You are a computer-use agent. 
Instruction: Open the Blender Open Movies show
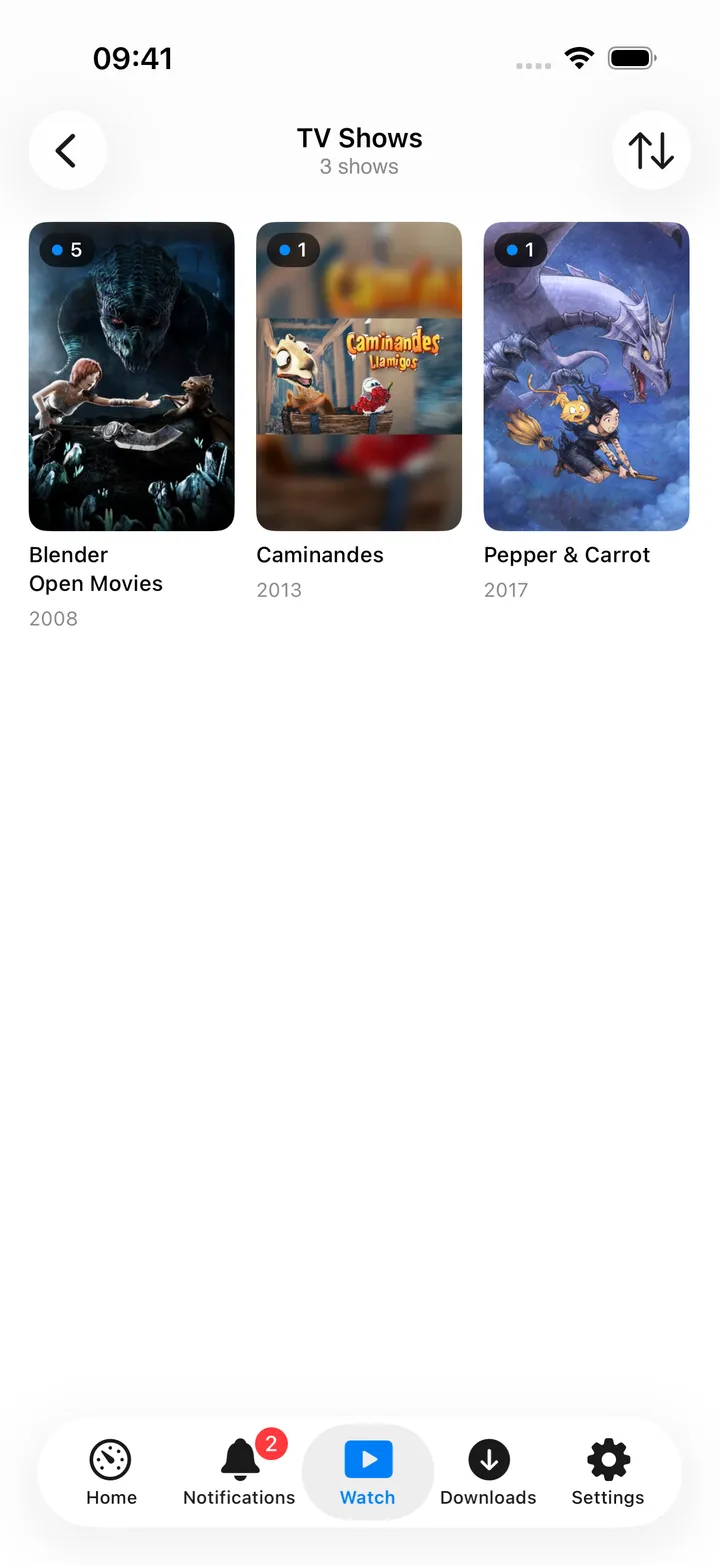(132, 376)
